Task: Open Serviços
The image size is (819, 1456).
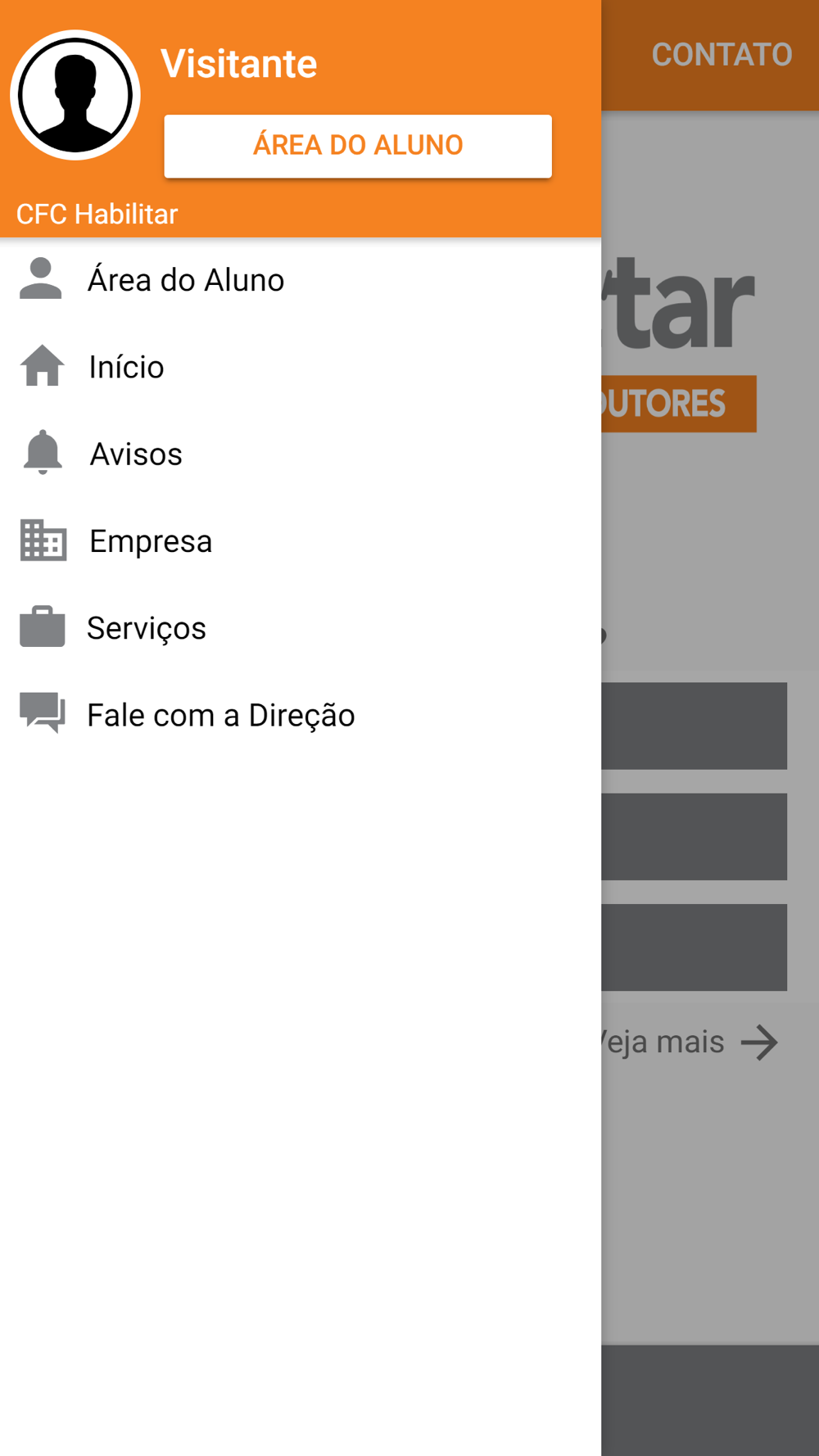Action: [x=147, y=628]
